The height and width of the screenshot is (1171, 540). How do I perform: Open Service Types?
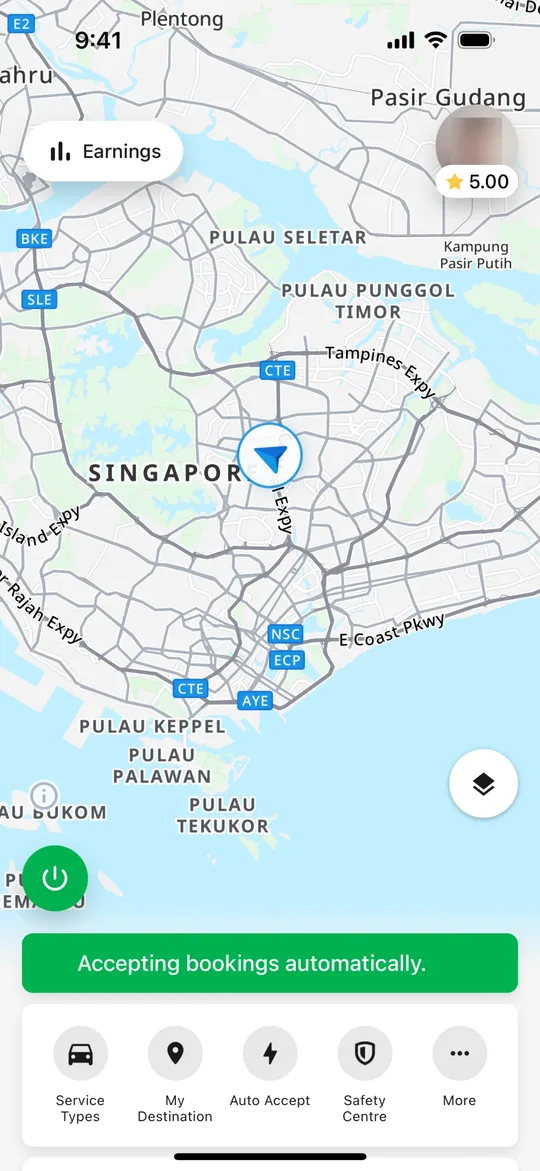(80, 1075)
